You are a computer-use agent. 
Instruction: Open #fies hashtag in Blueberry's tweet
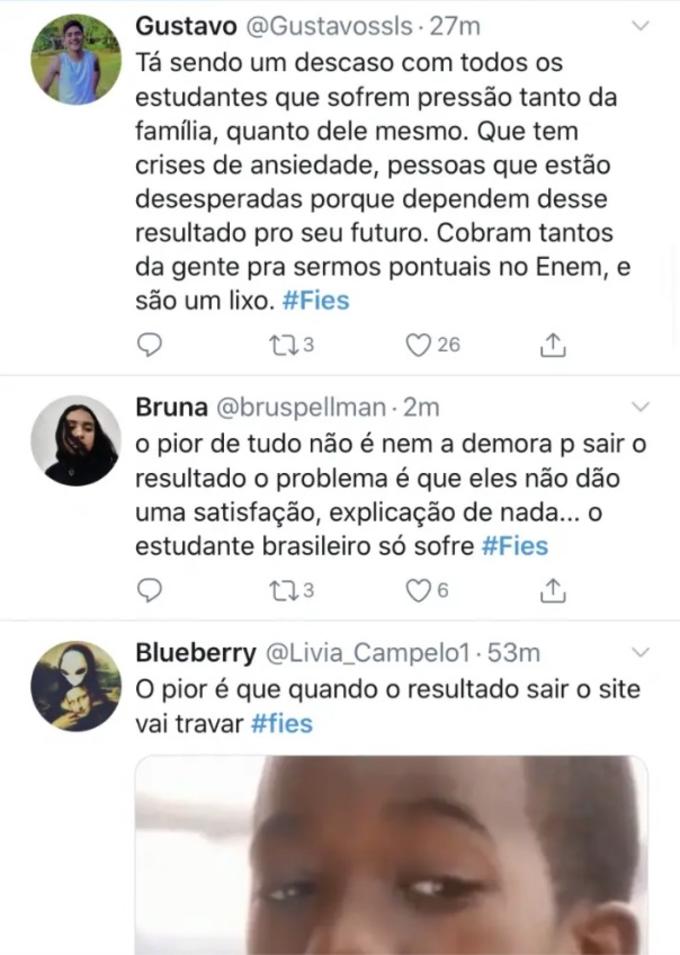[x=282, y=723]
